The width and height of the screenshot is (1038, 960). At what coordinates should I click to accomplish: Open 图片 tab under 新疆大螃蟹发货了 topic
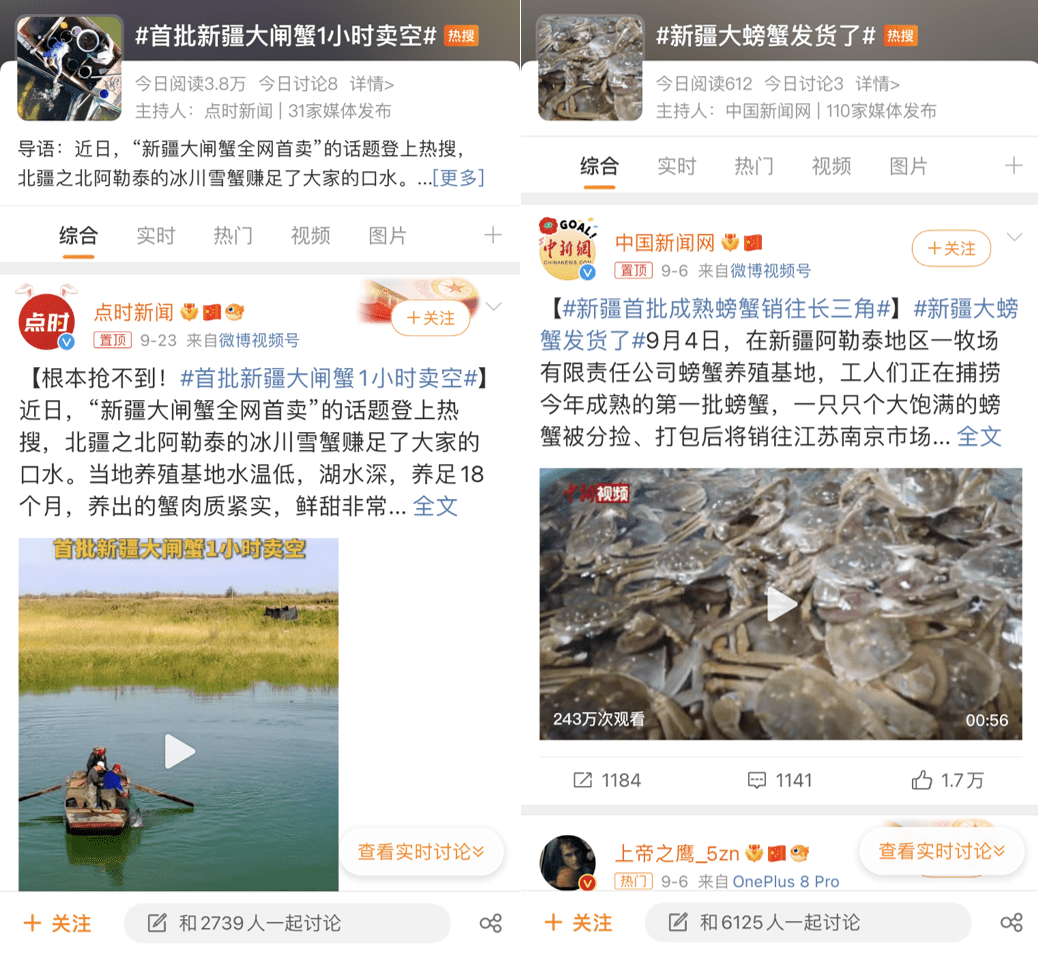pos(908,166)
